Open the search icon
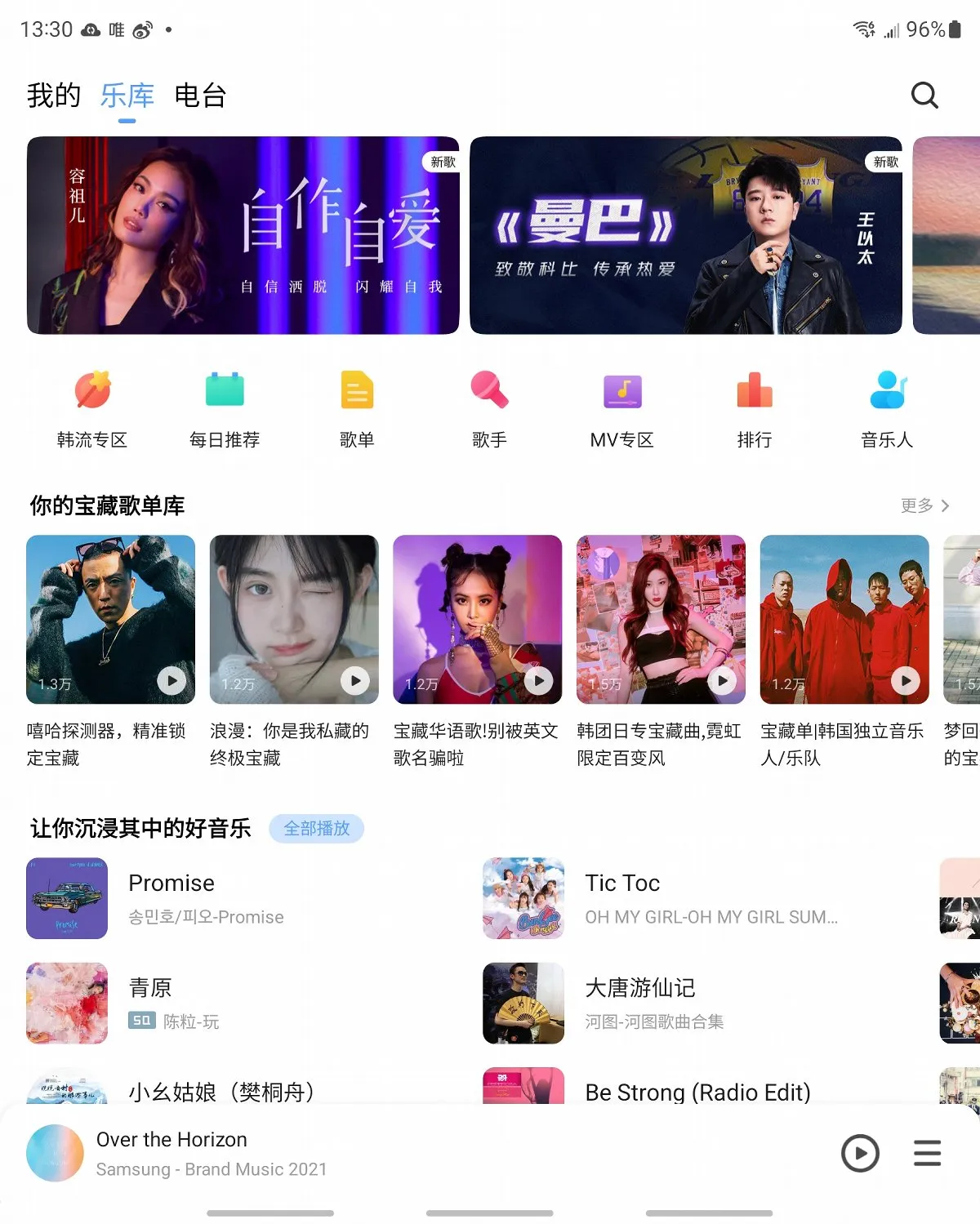 pyautogui.click(x=924, y=96)
